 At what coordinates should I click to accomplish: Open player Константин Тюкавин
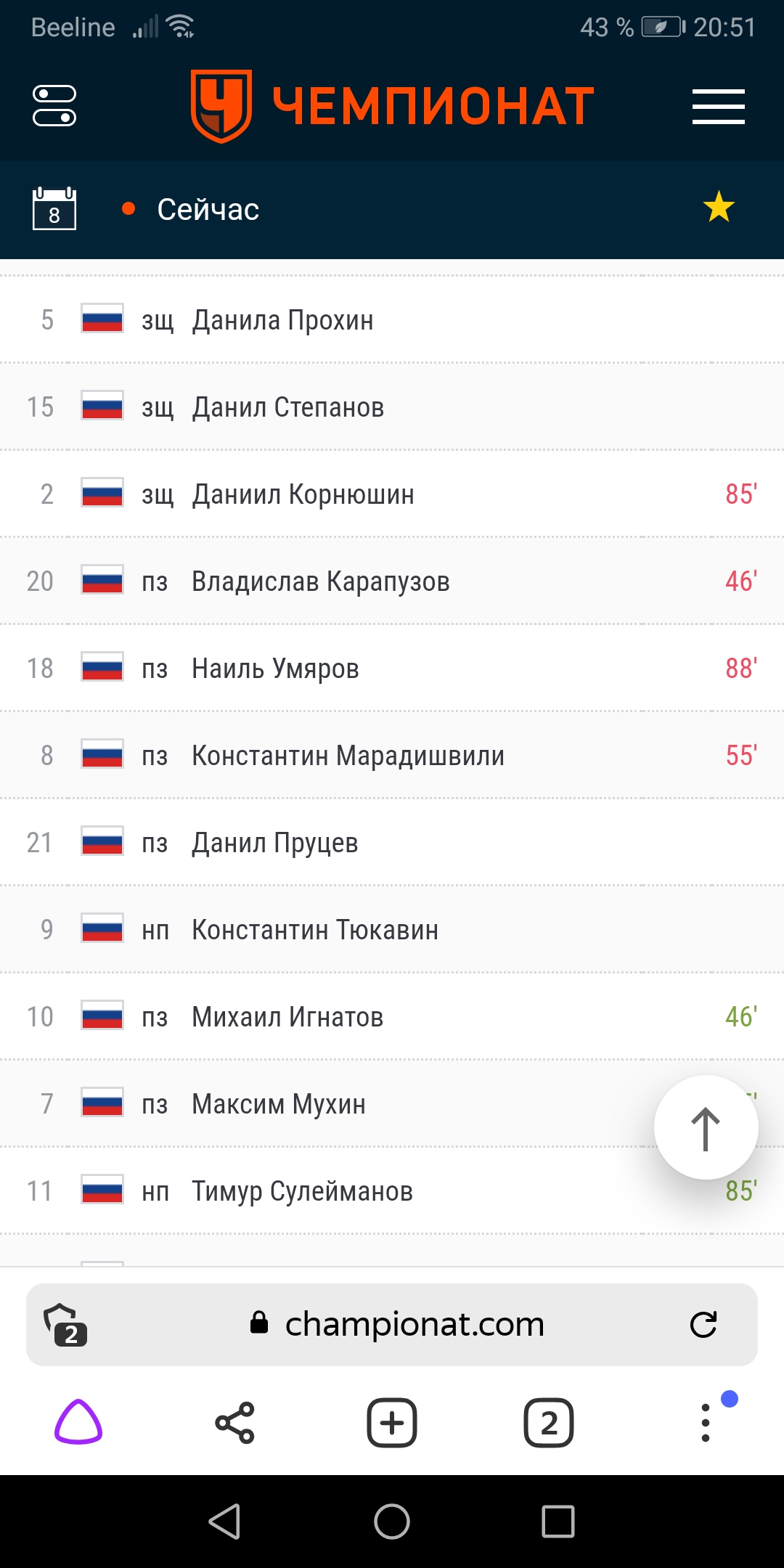click(x=314, y=930)
